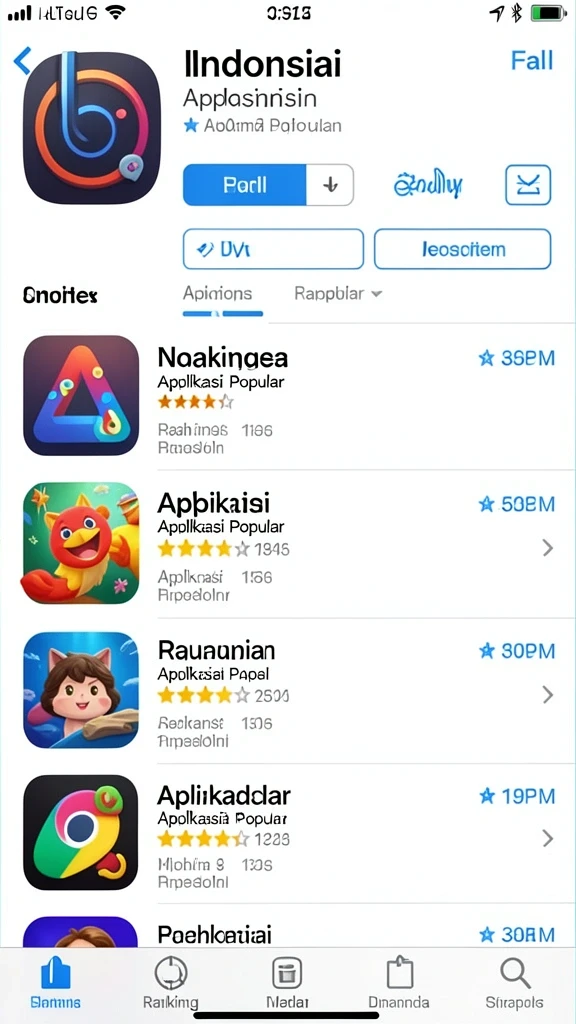Screen dimensions: 576x1024
Task: Expand the Rappblar dropdown
Action: 338,293
